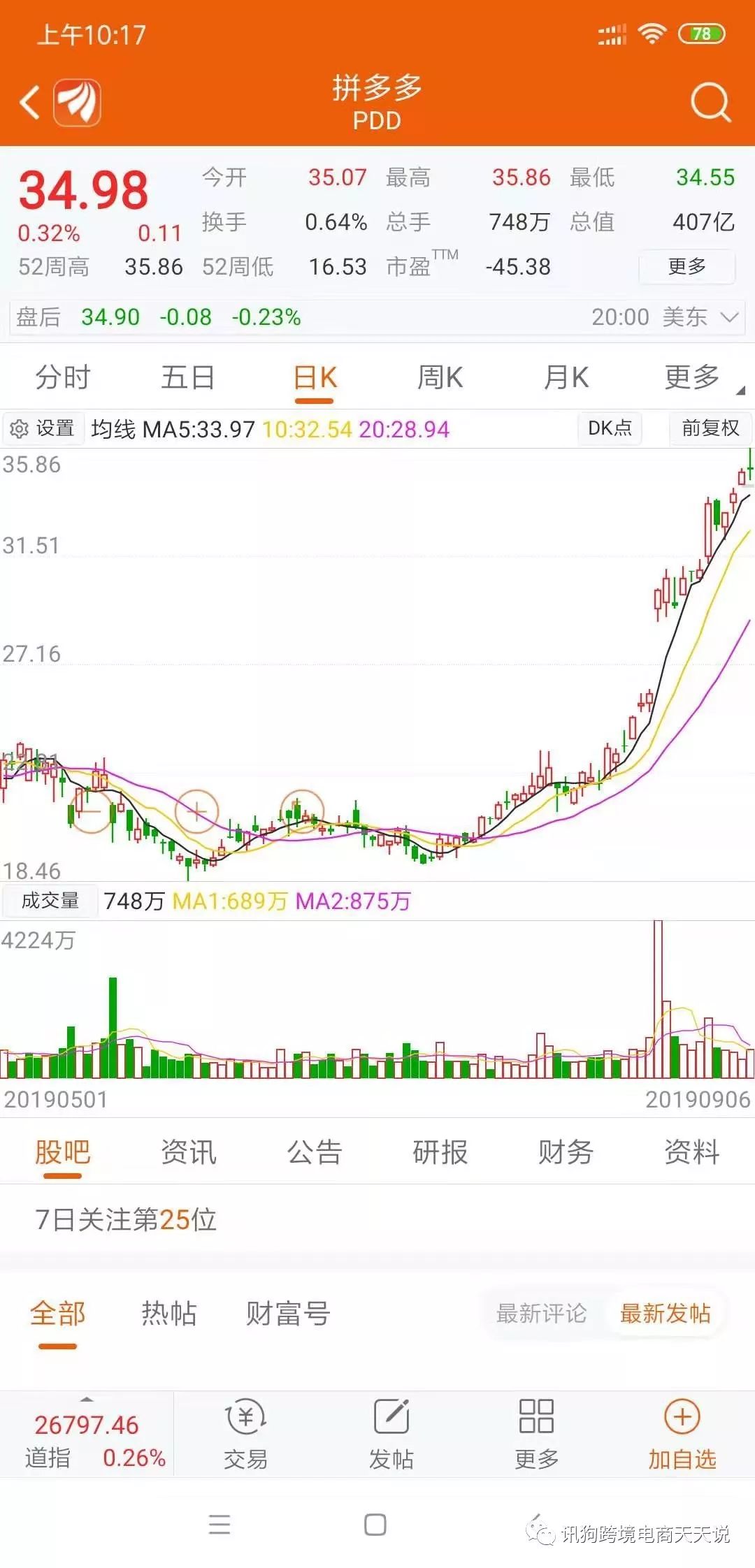Select the 月K chart tab

click(x=566, y=377)
